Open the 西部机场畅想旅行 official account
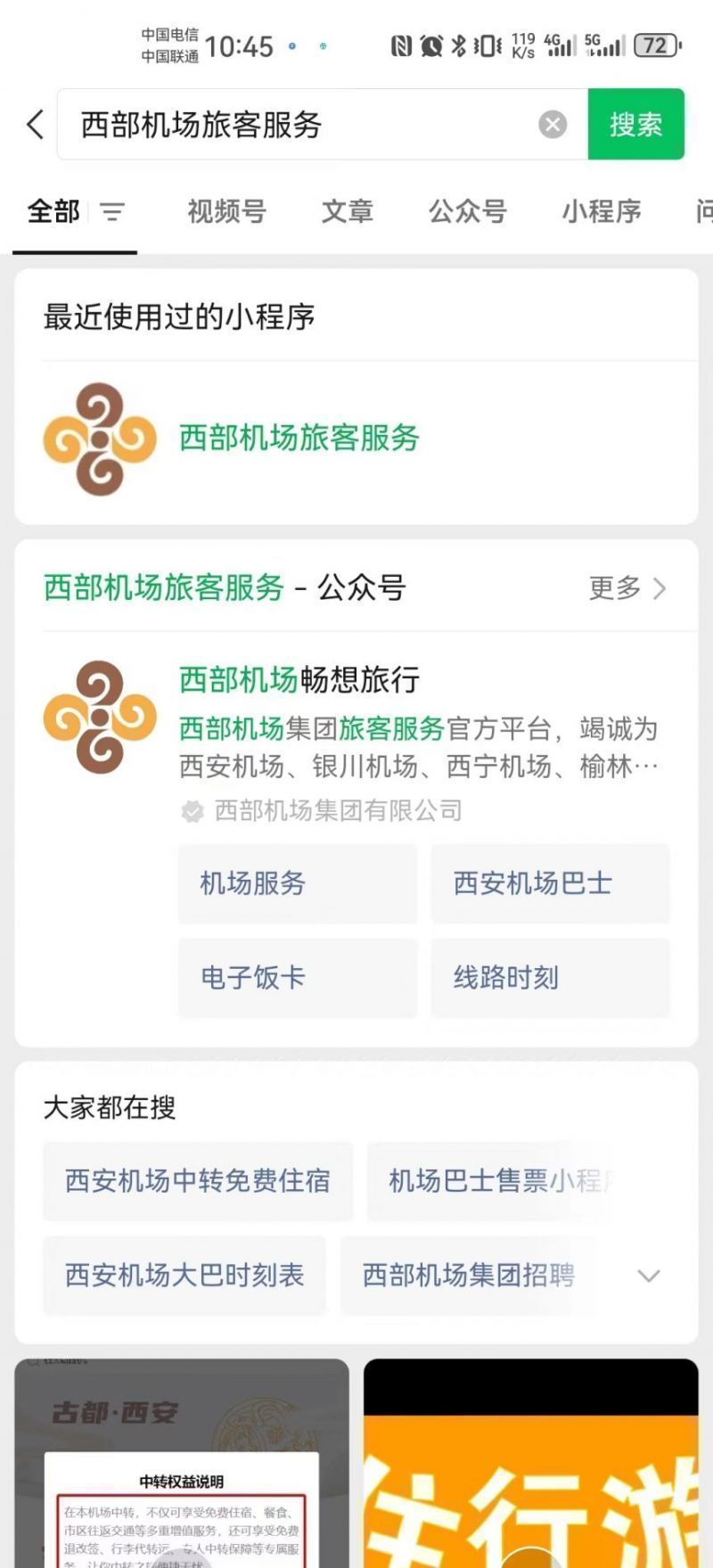713x1568 pixels. click(x=299, y=680)
